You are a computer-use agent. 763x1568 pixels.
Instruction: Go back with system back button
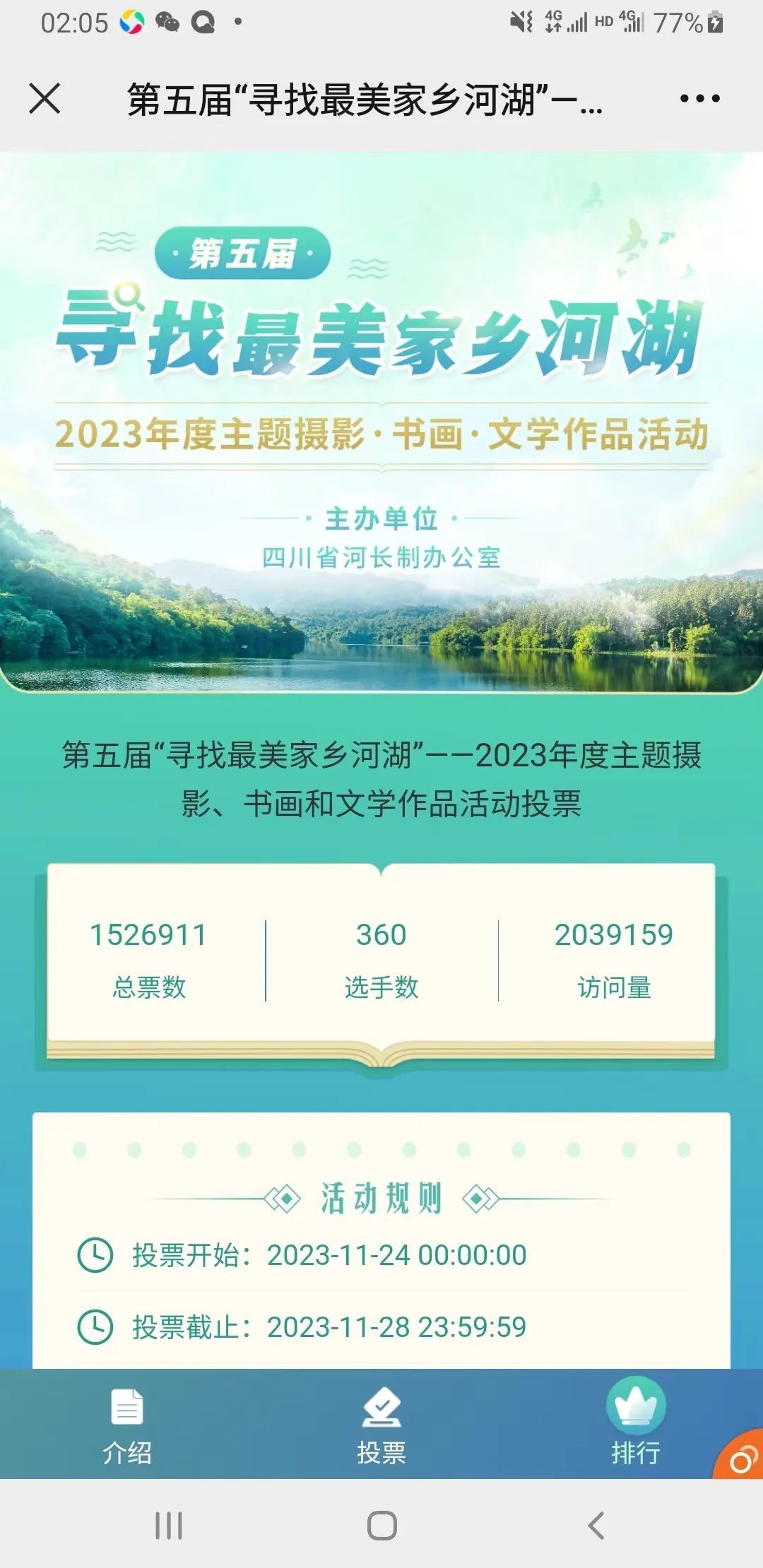[x=597, y=1525]
